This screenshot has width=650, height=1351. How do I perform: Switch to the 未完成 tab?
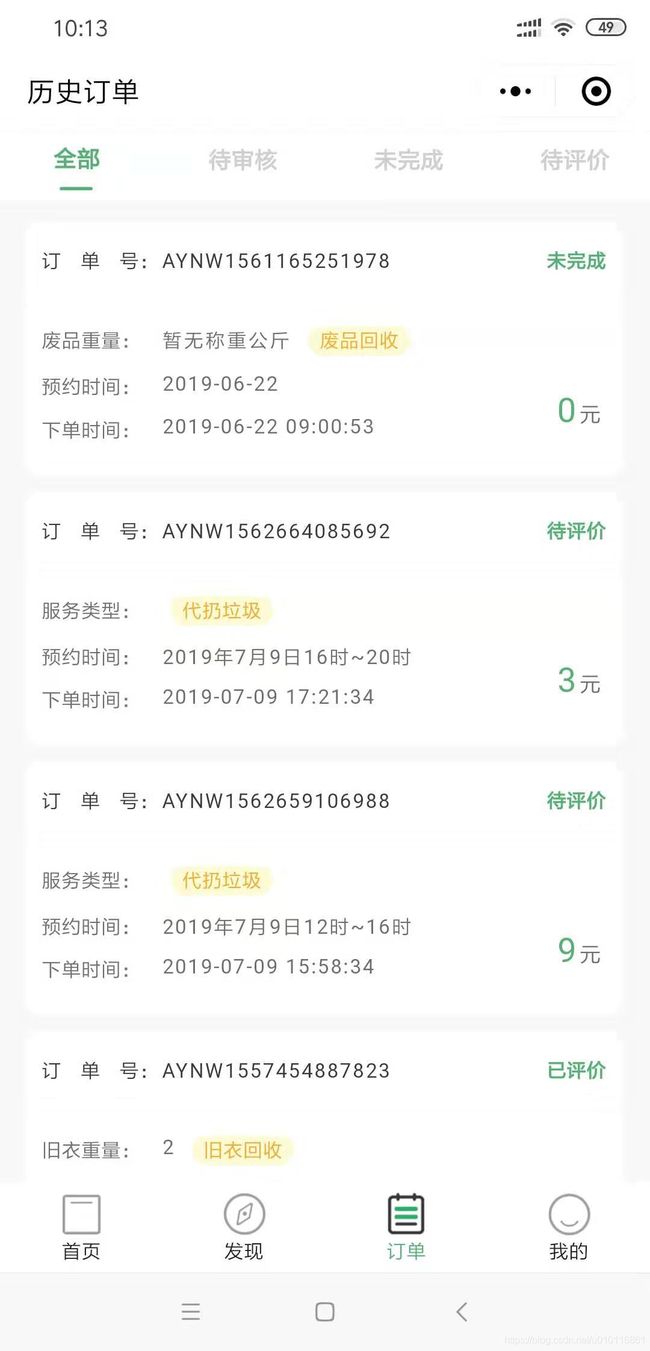pos(408,160)
